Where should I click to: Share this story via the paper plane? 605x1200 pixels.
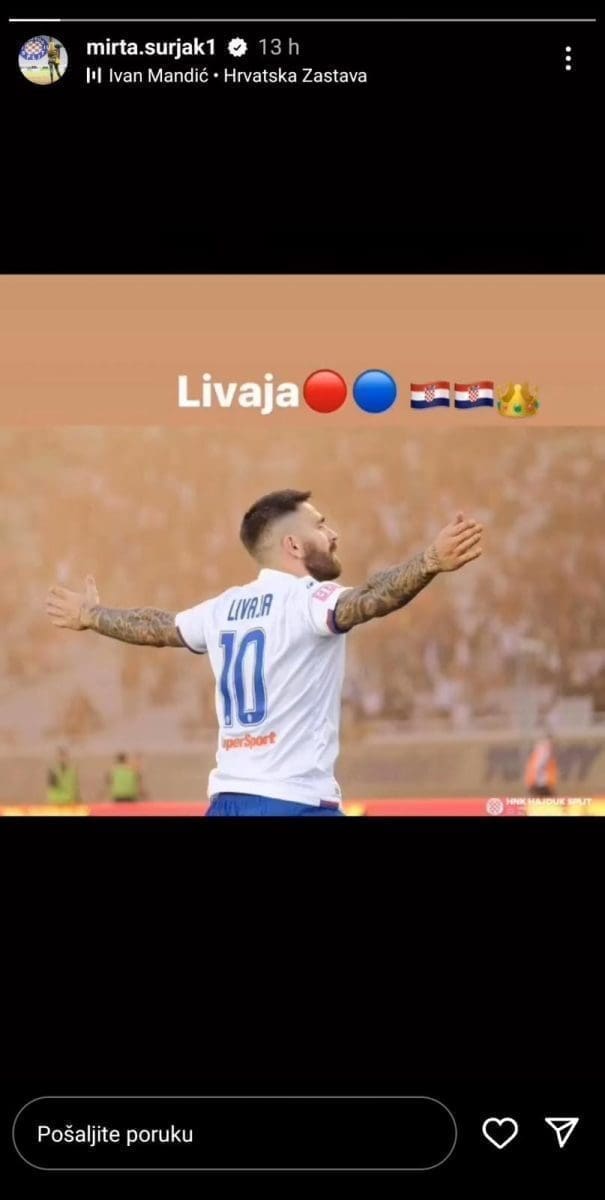coord(562,1132)
